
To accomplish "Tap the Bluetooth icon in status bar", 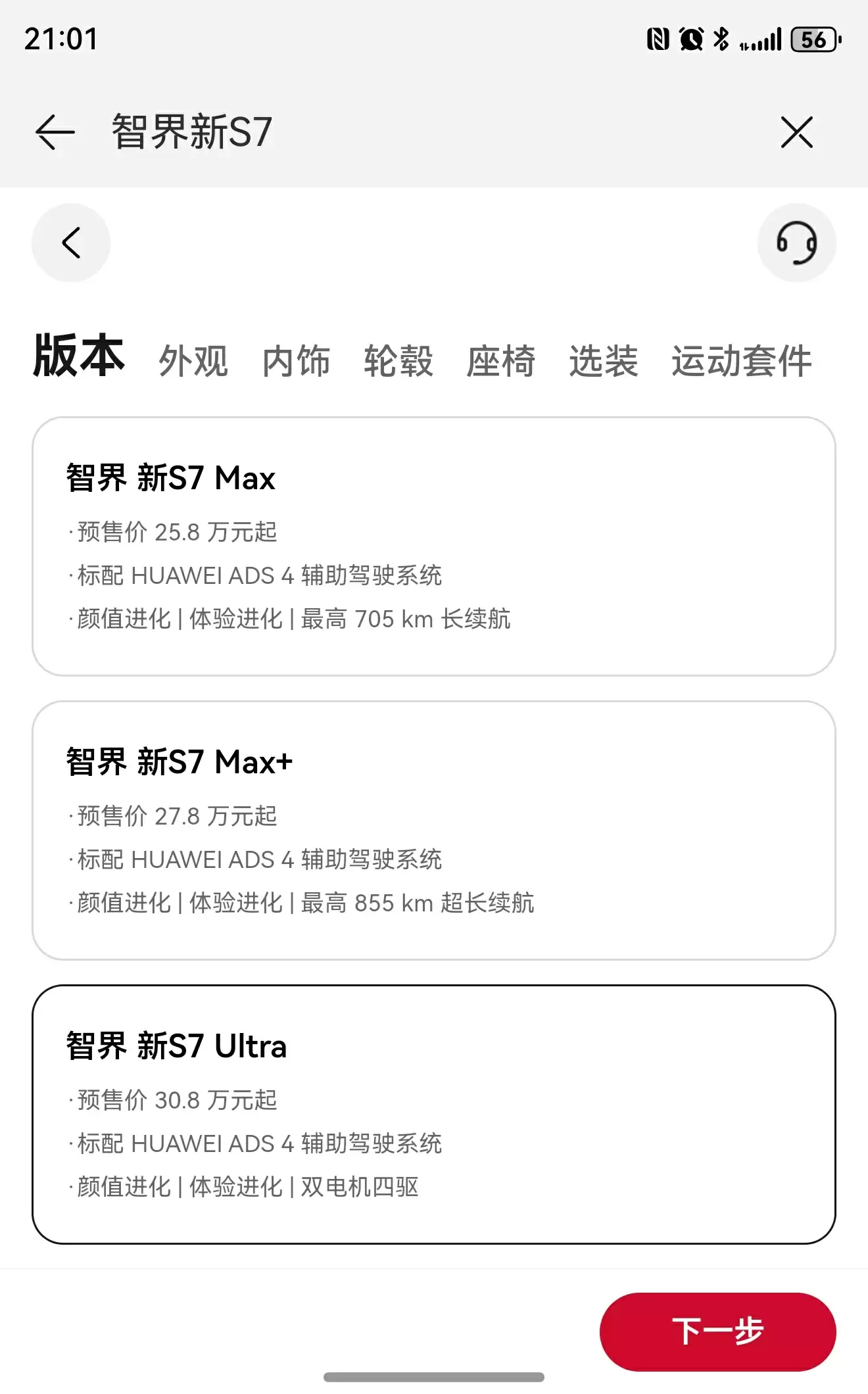I will [719, 39].
